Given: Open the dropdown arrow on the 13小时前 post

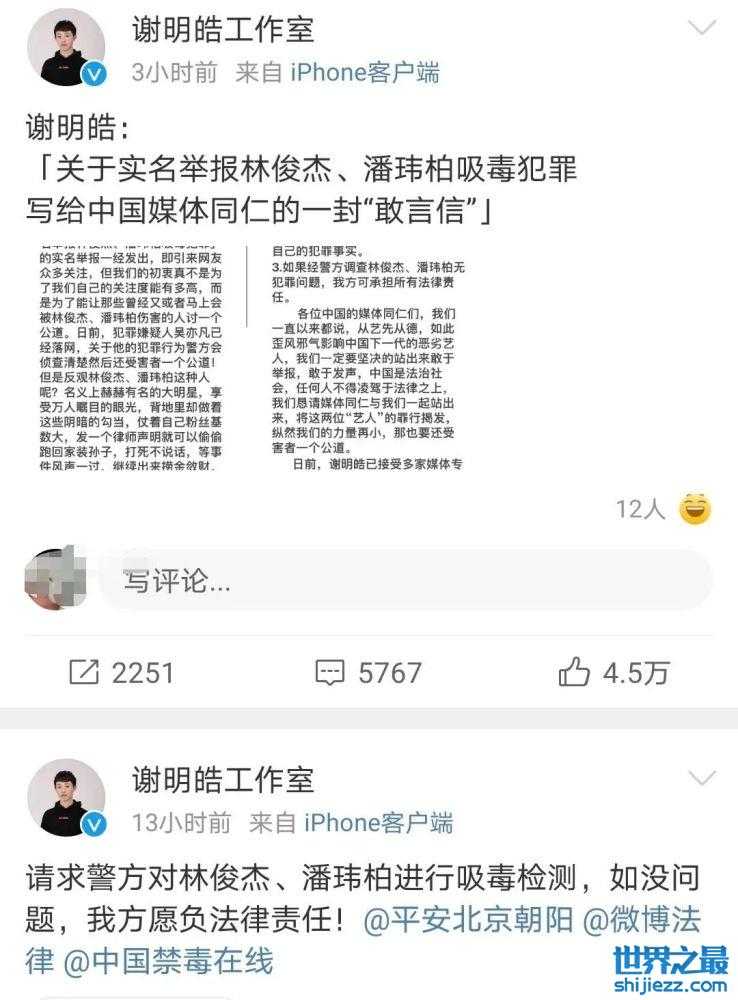Looking at the screenshot, I should (x=704, y=779).
